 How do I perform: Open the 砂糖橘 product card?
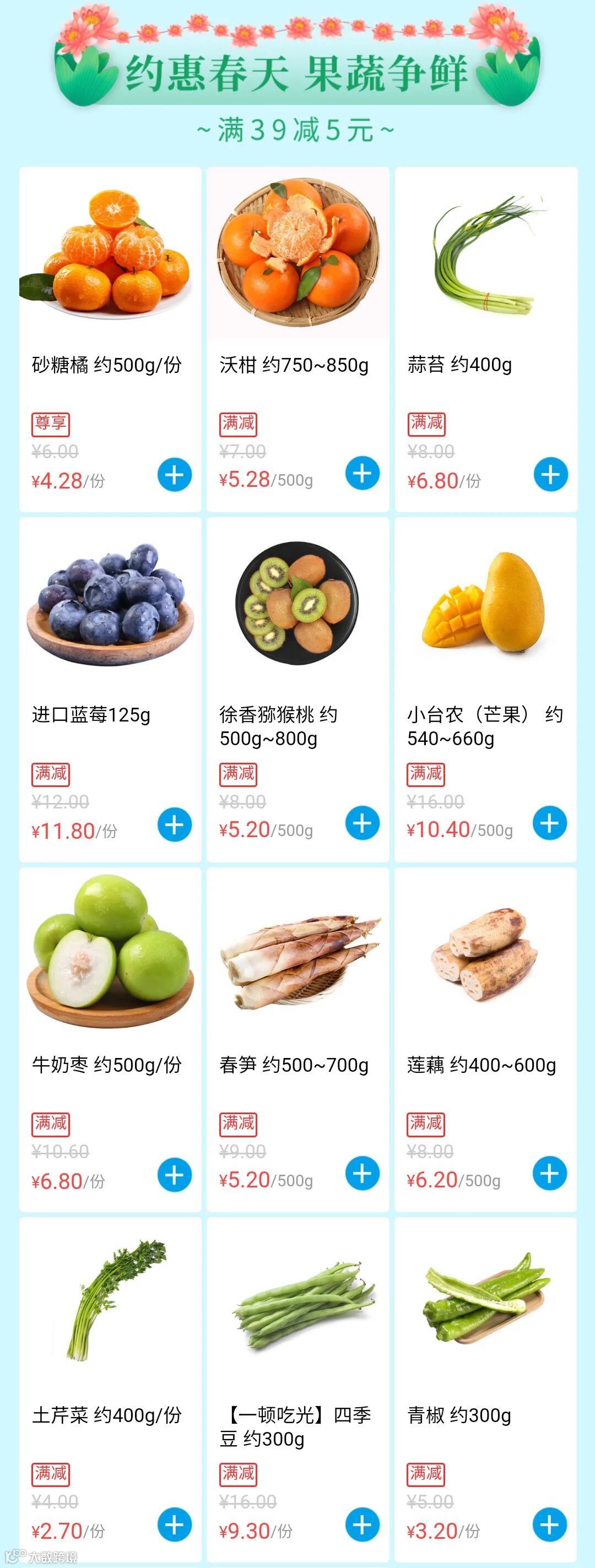click(110, 256)
